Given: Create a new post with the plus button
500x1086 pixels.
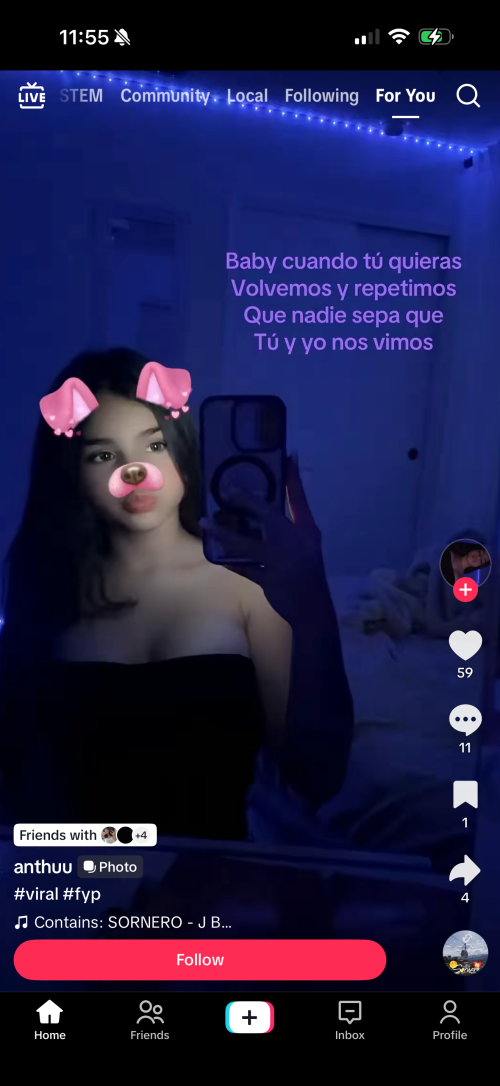Looking at the screenshot, I should [x=249, y=1017].
